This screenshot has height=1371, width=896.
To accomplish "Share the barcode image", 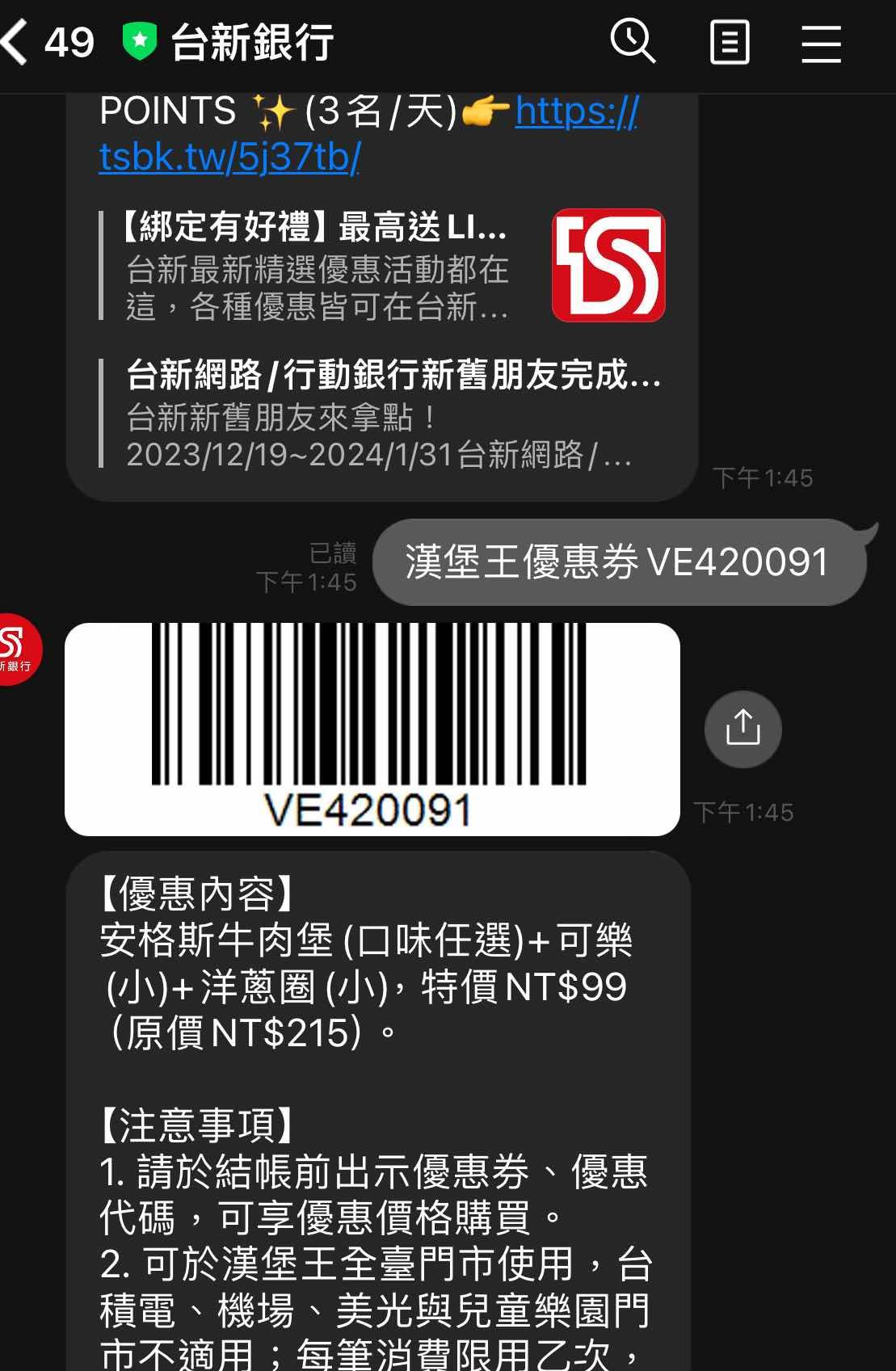I will coord(742,729).
